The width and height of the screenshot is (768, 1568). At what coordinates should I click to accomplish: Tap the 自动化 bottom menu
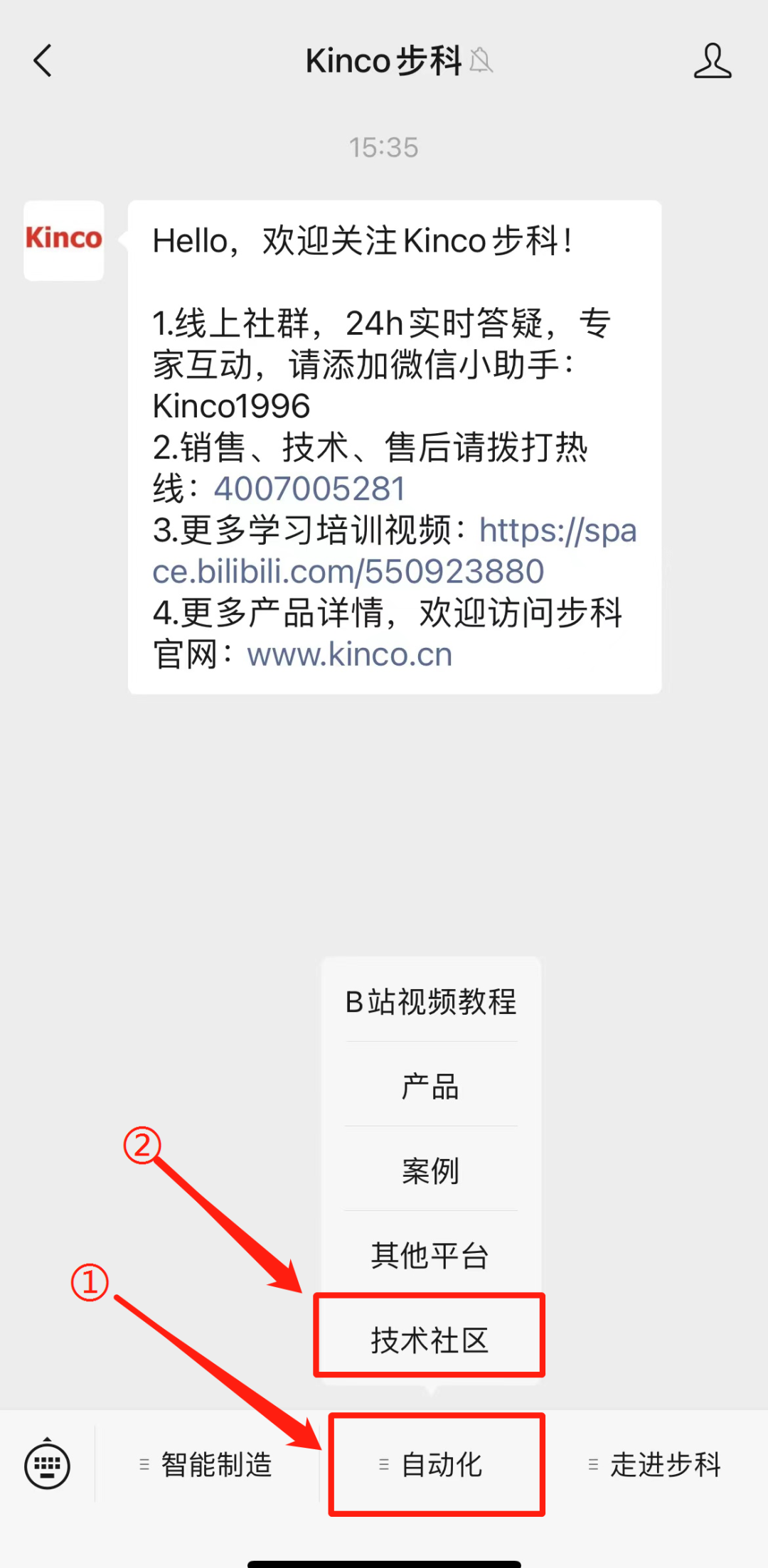(435, 1465)
